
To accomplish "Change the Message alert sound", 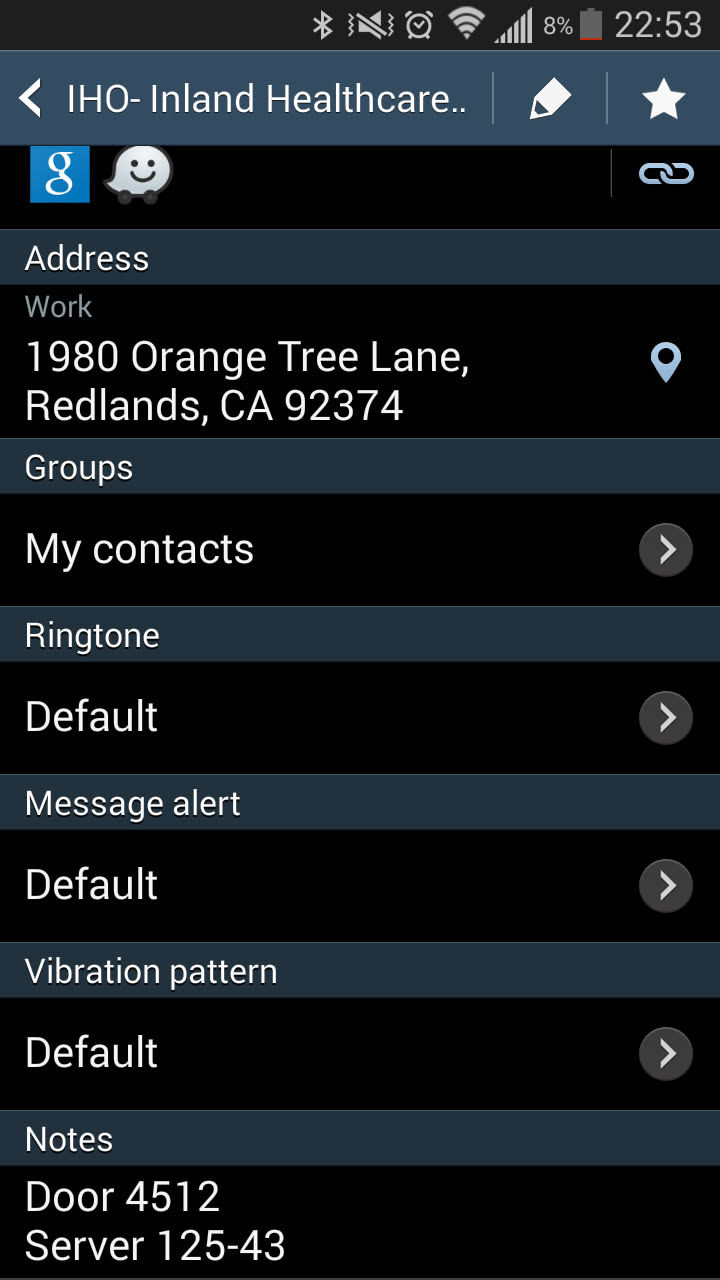I will pyautogui.click(x=360, y=885).
